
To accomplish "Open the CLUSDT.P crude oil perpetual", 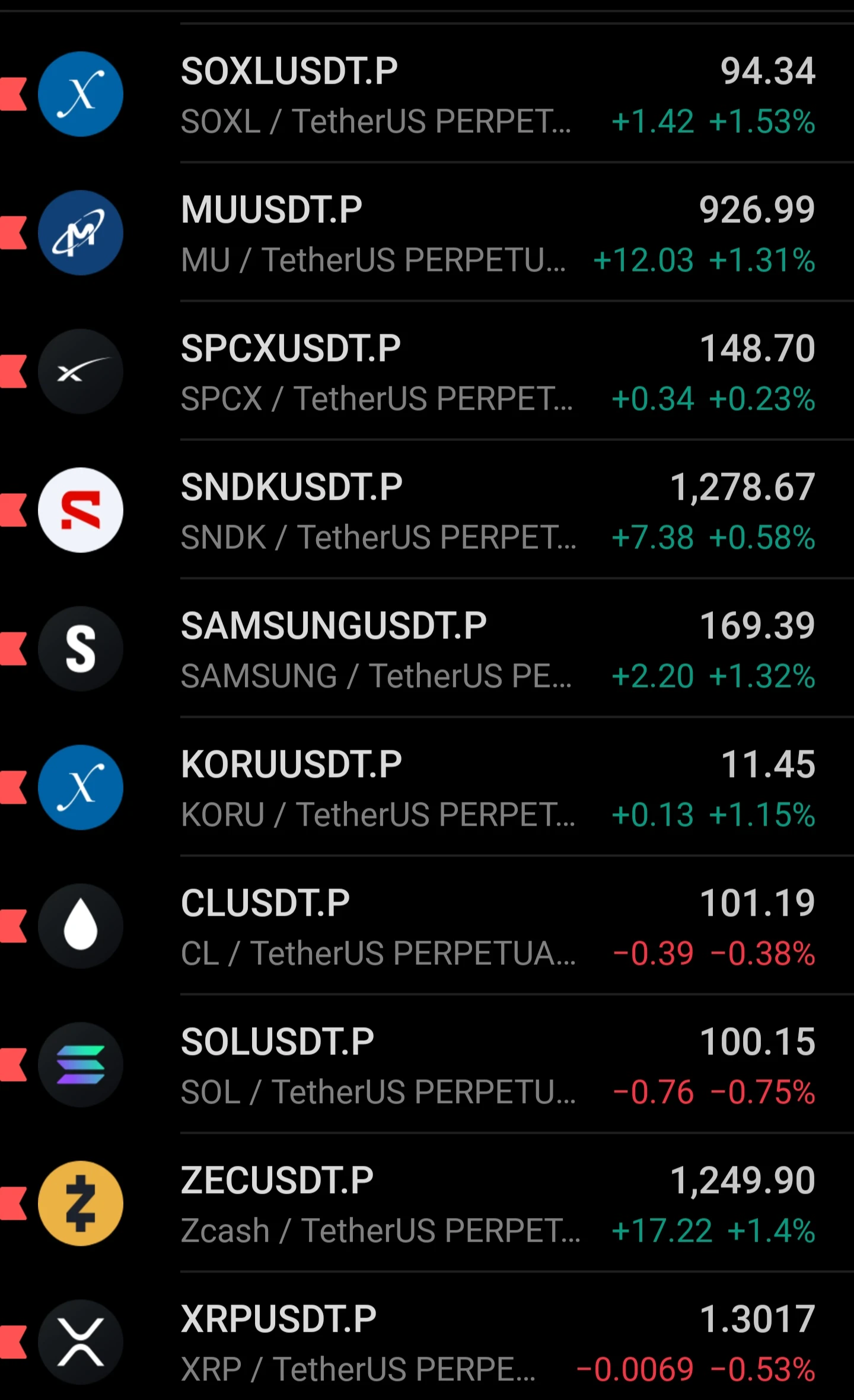I will tap(427, 925).
